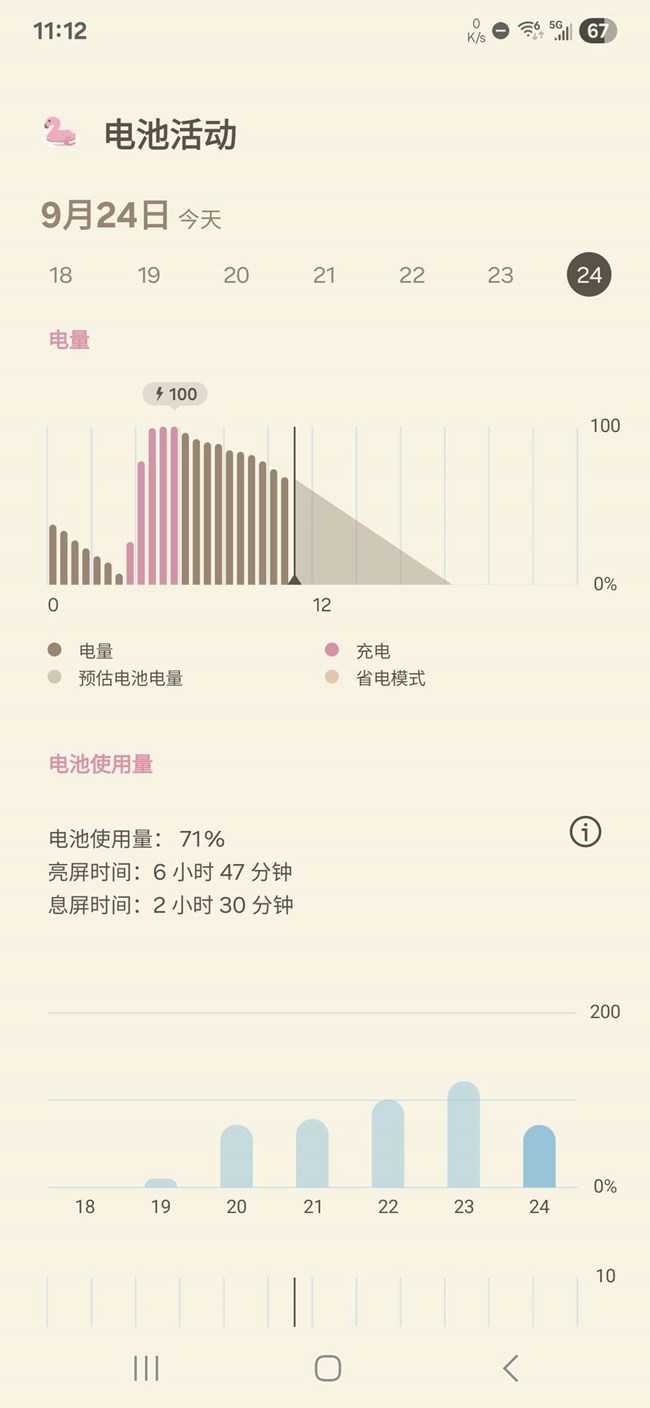Open the recent apps view
Image resolution: width=650 pixels, height=1408 pixels.
click(146, 1367)
